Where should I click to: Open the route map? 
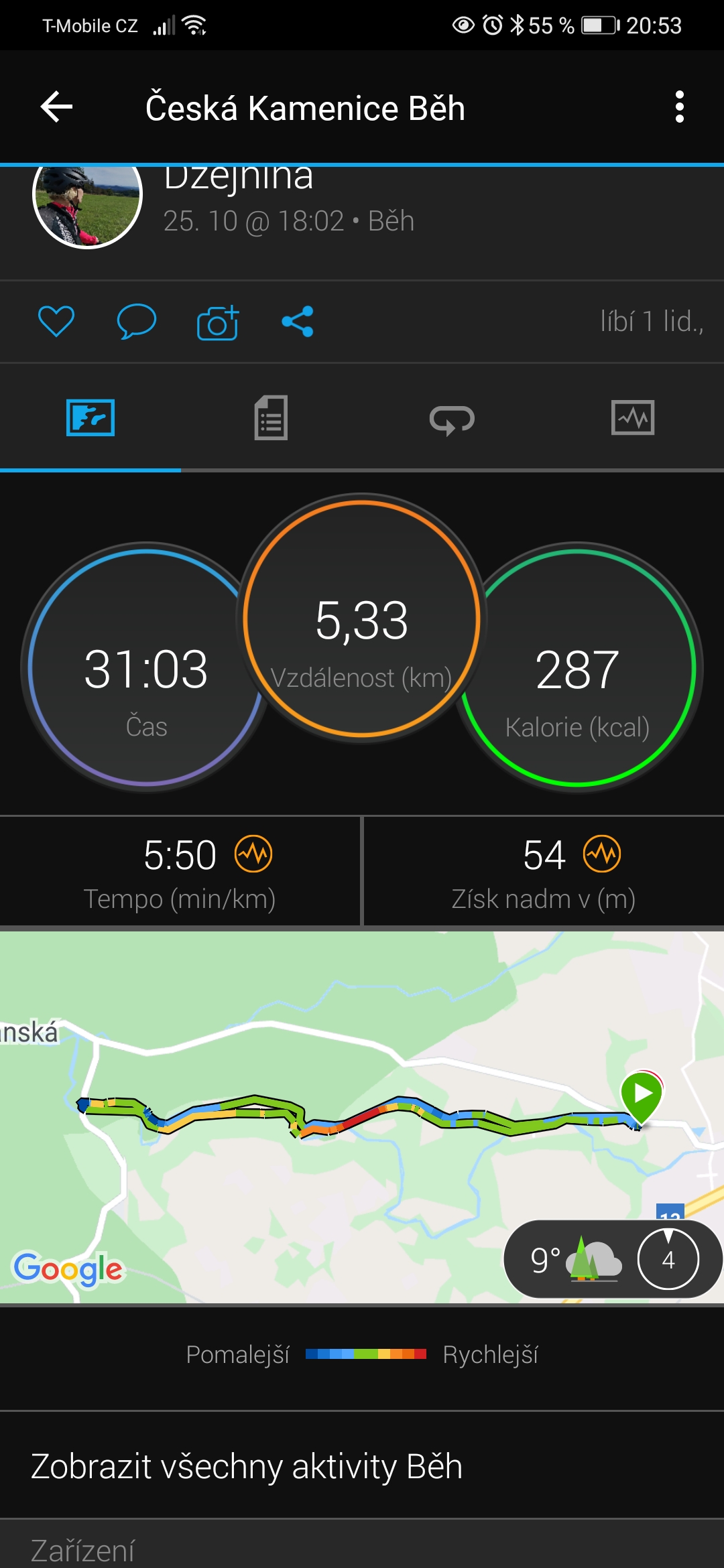pos(362,1117)
